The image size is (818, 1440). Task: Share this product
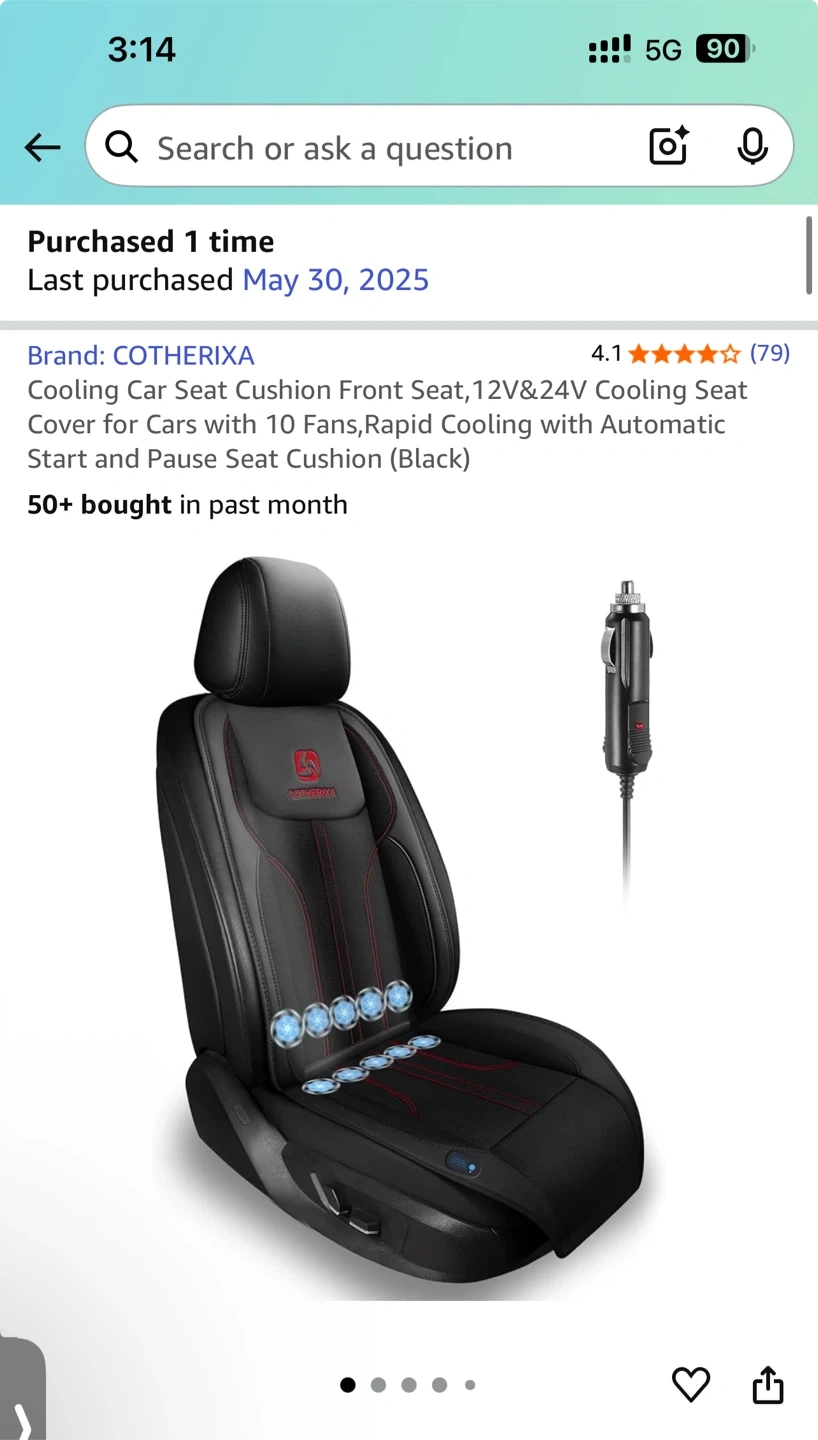(x=768, y=1385)
